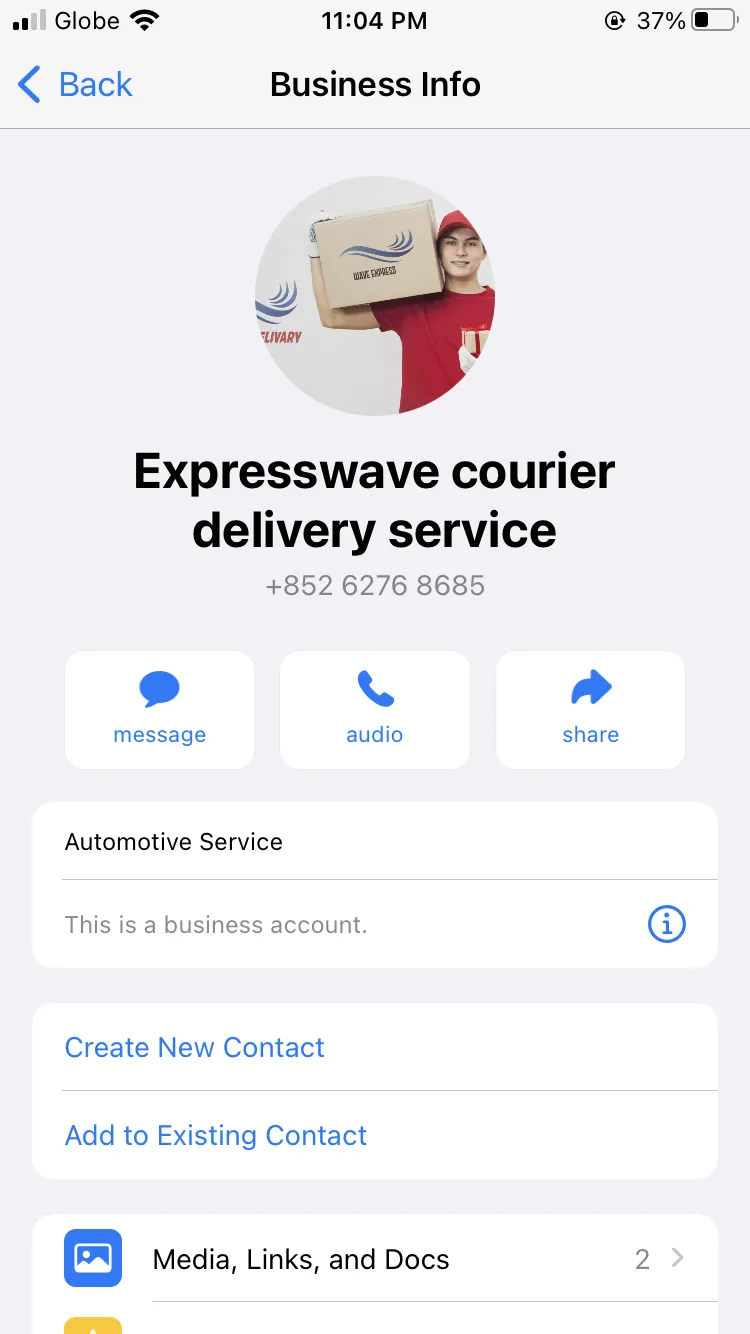This screenshot has height=1334, width=750.
Task: Choose Add to Existing Contact
Action: click(375, 1135)
